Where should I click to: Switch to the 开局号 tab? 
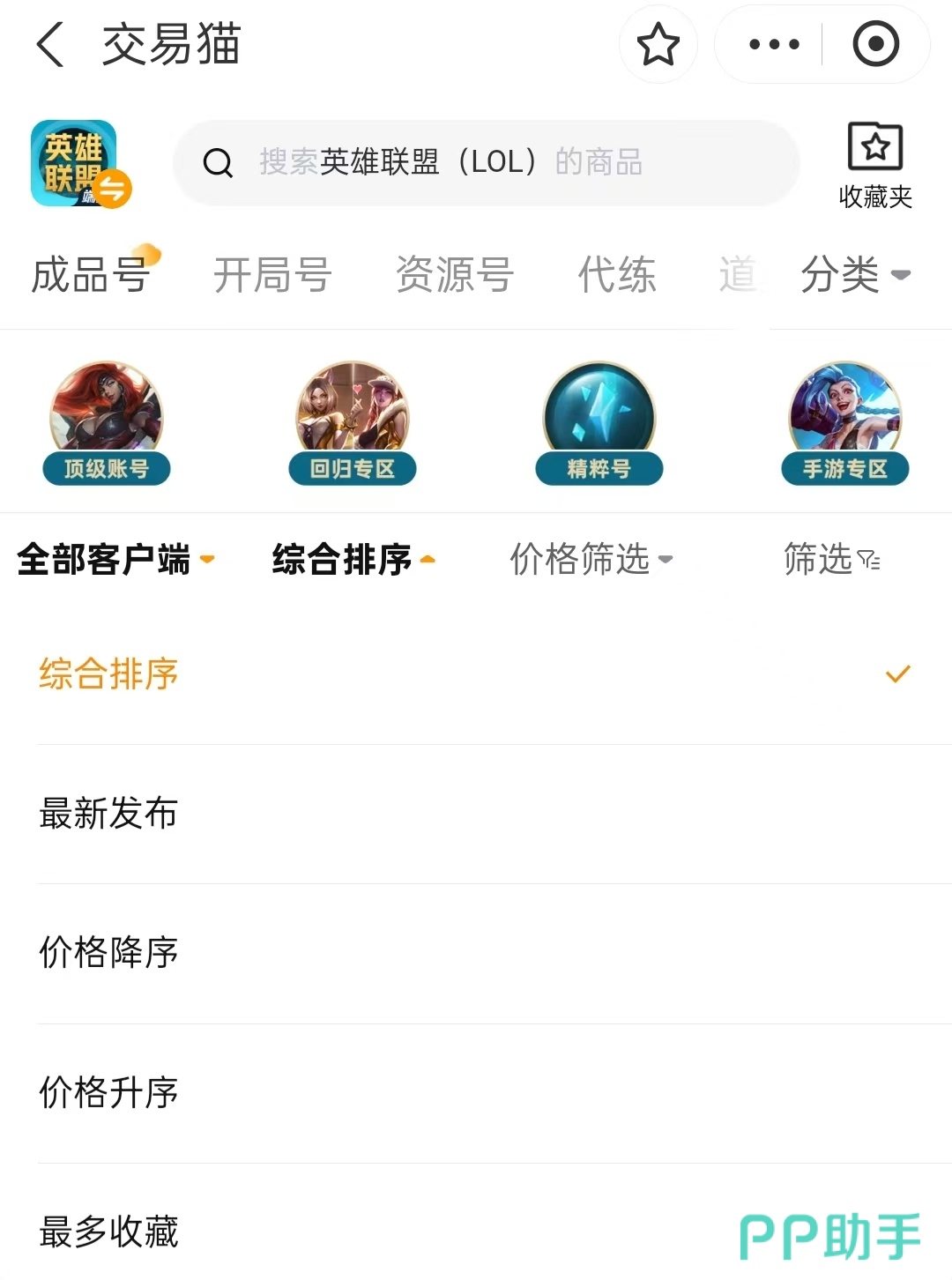click(272, 275)
